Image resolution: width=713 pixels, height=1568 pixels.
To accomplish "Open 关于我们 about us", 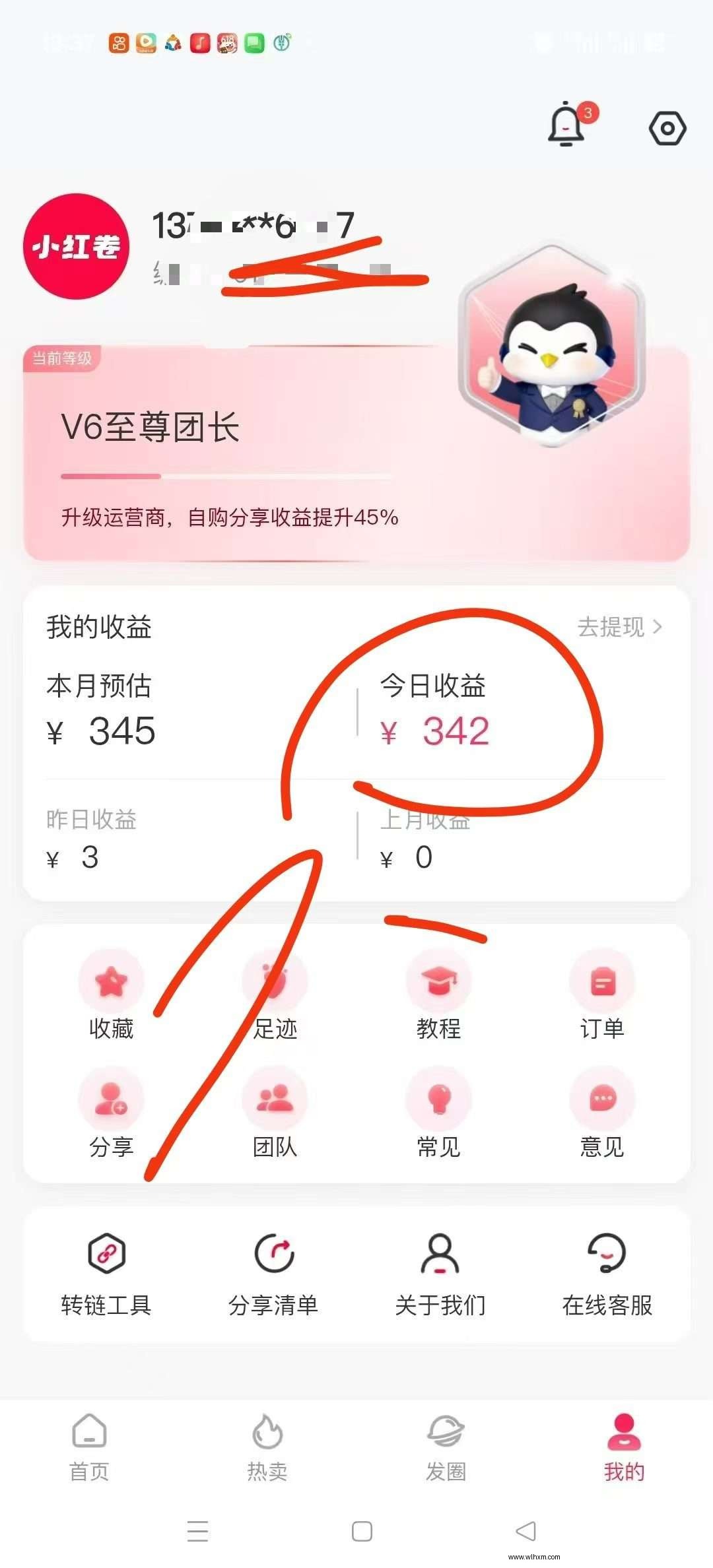I will coord(440,1274).
